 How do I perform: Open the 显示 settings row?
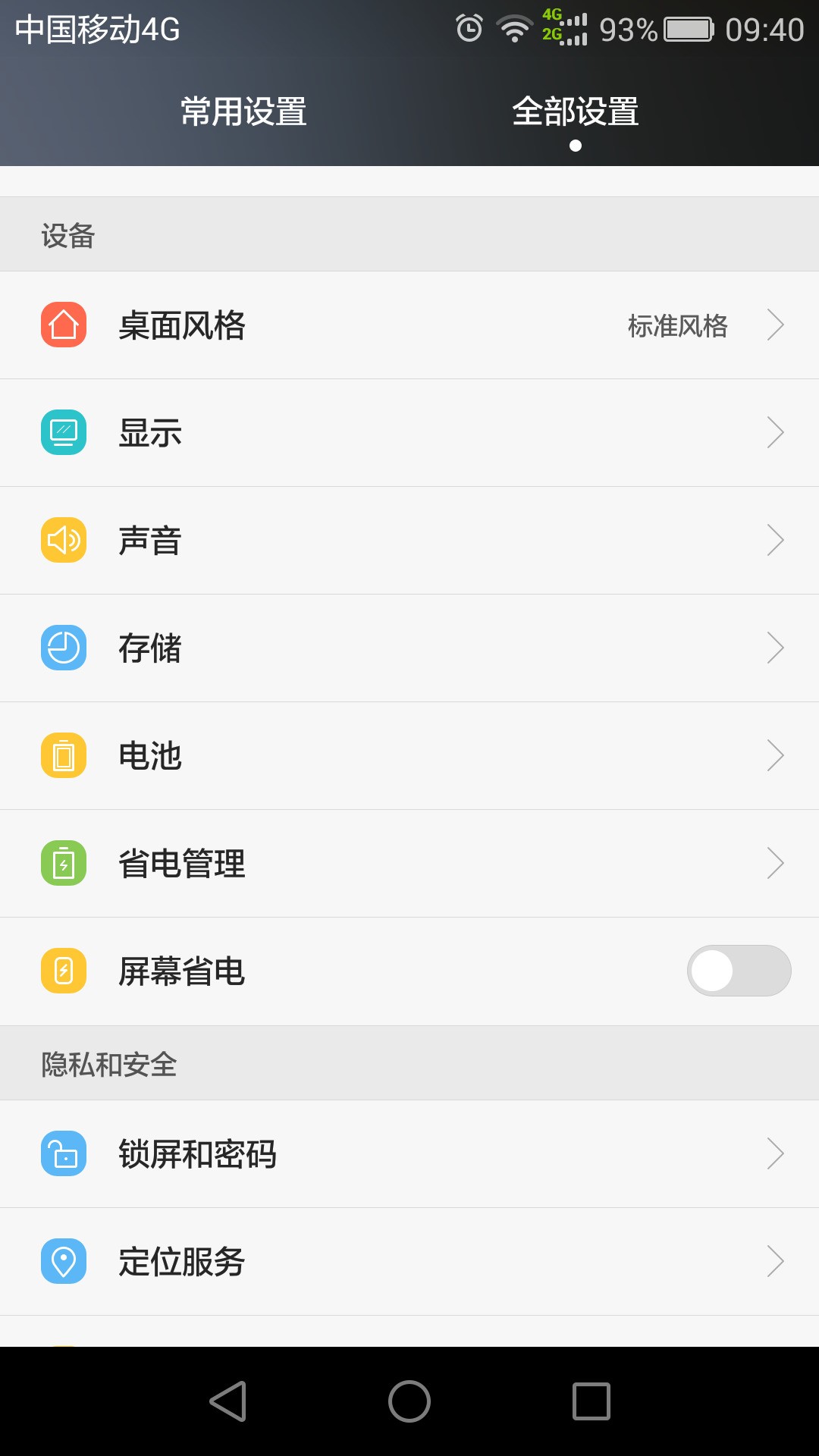click(409, 433)
